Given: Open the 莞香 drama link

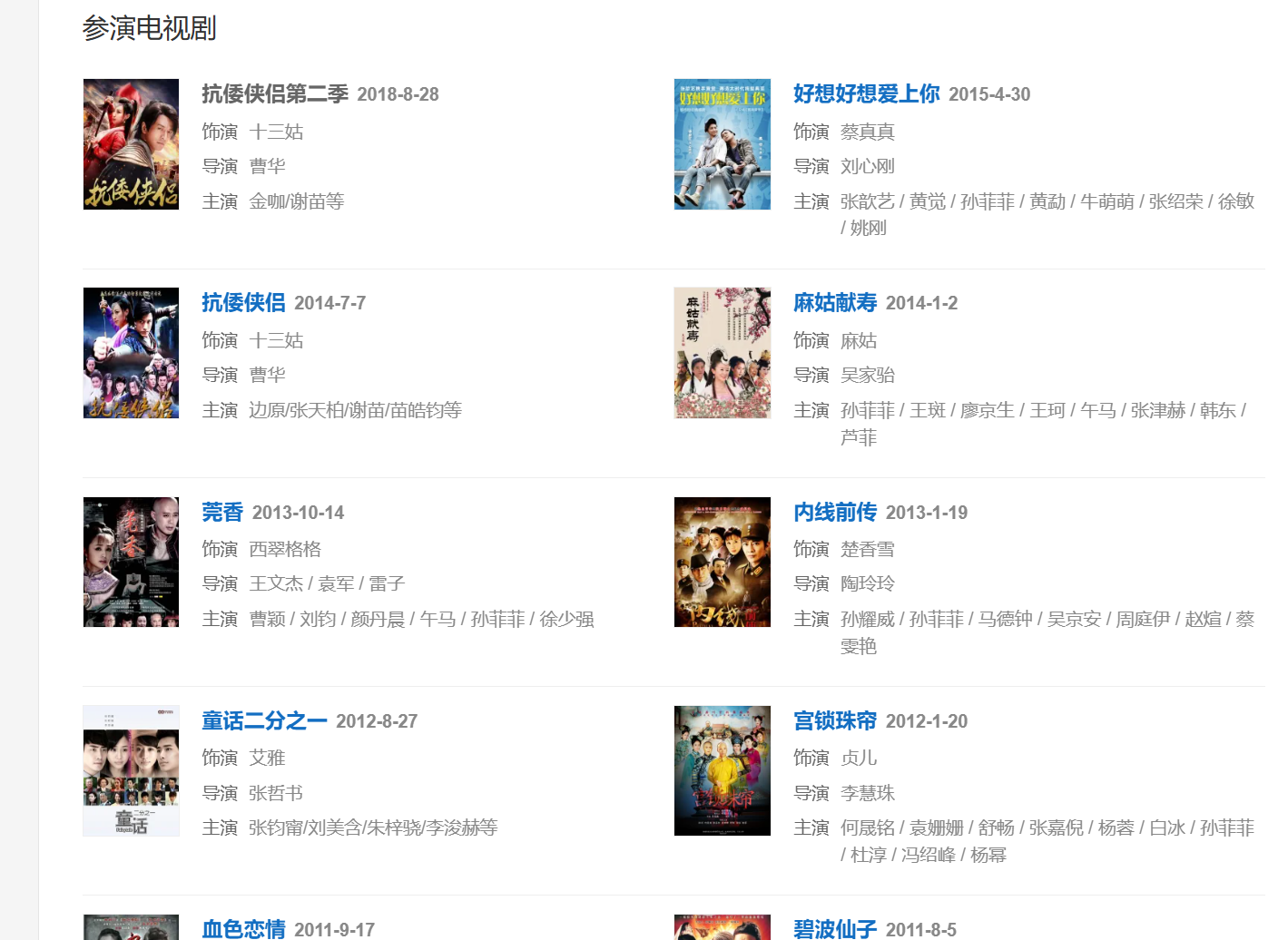Looking at the screenshot, I should (222, 513).
